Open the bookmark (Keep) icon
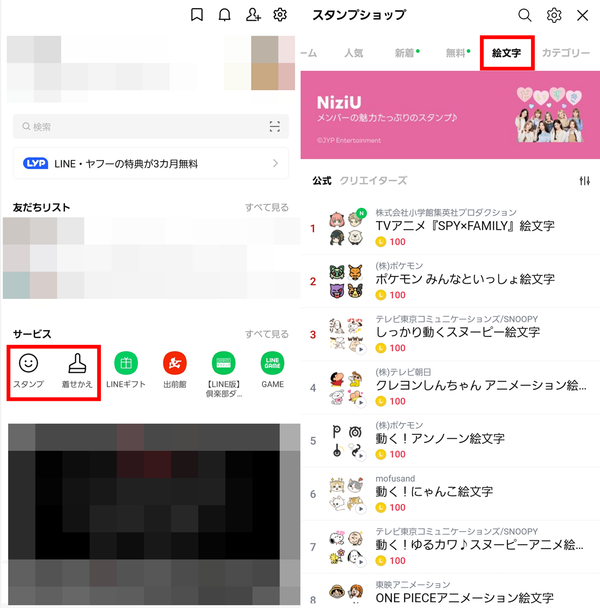This screenshot has height=608, width=600. pos(197,15)
